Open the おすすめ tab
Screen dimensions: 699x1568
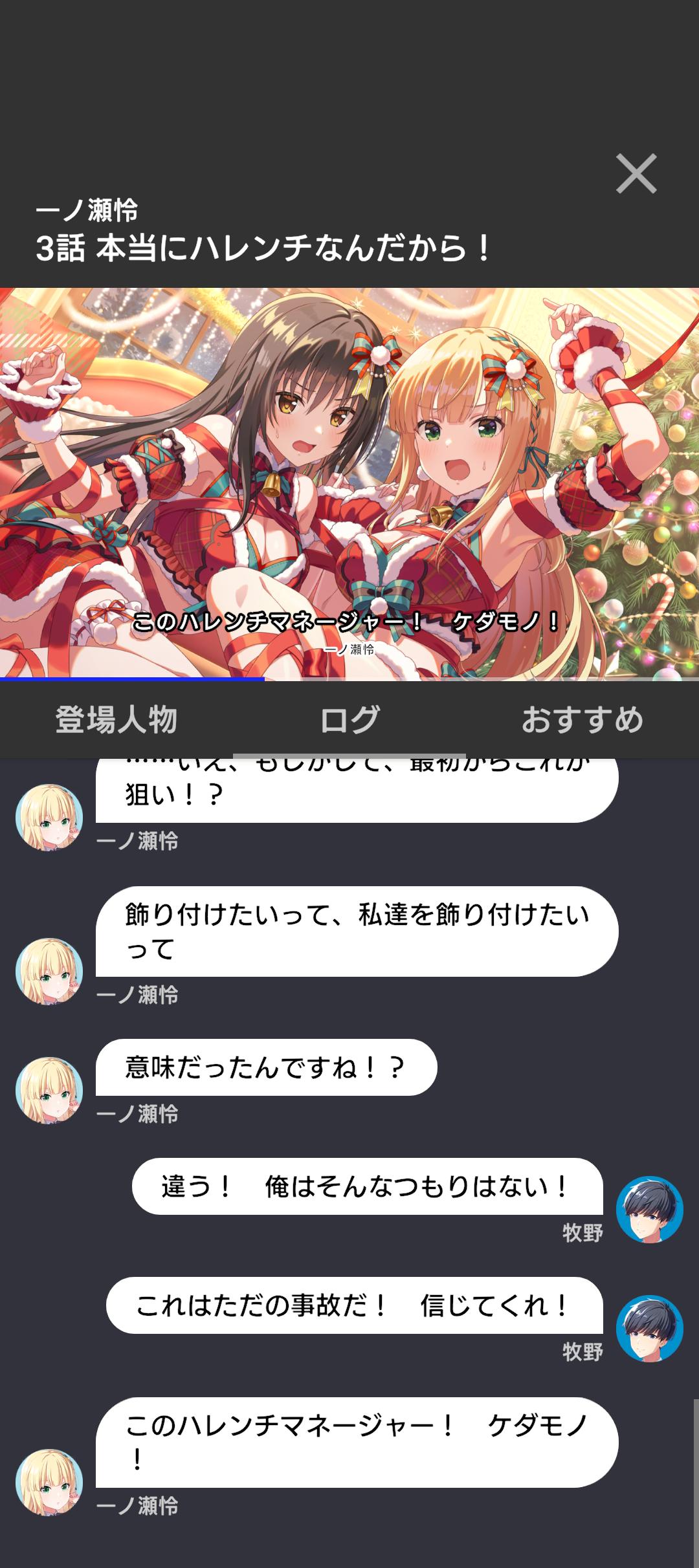[582, 720]
